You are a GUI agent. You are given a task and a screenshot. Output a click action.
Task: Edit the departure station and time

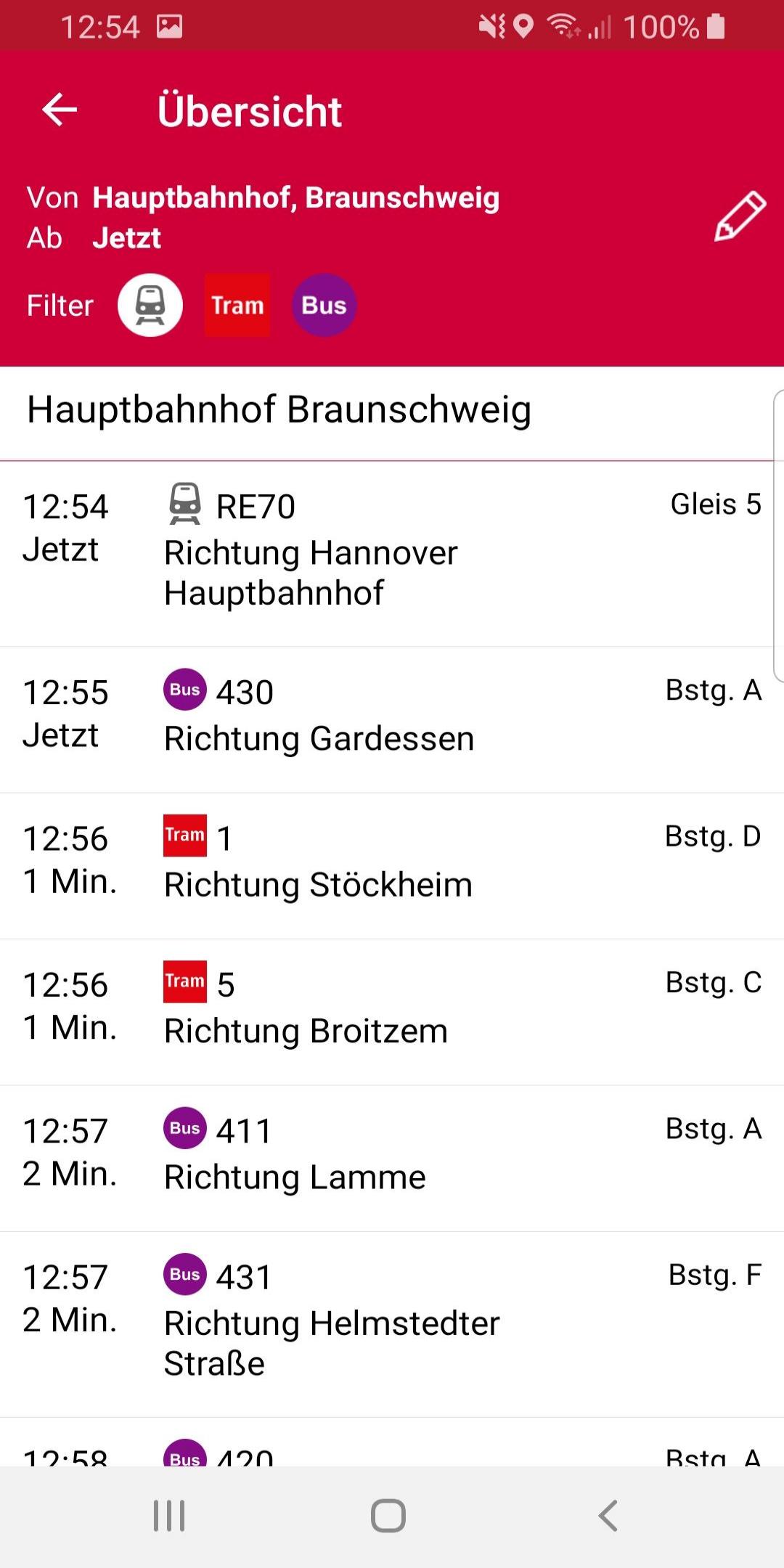click(x=740, y=216)
